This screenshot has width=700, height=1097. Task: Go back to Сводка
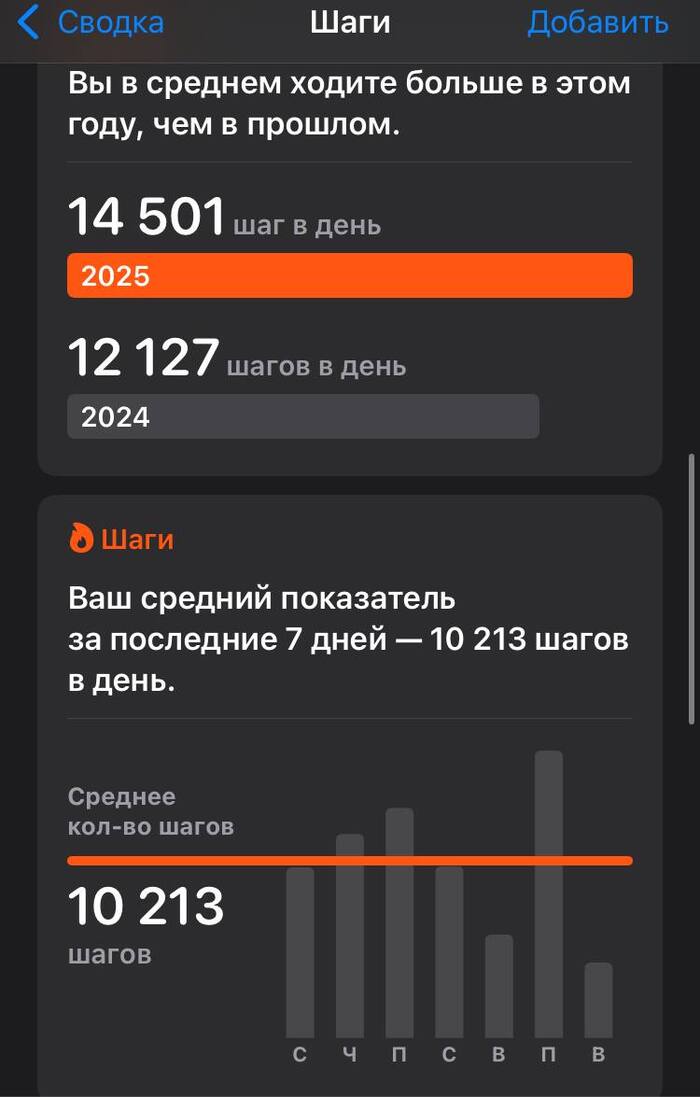90,23
